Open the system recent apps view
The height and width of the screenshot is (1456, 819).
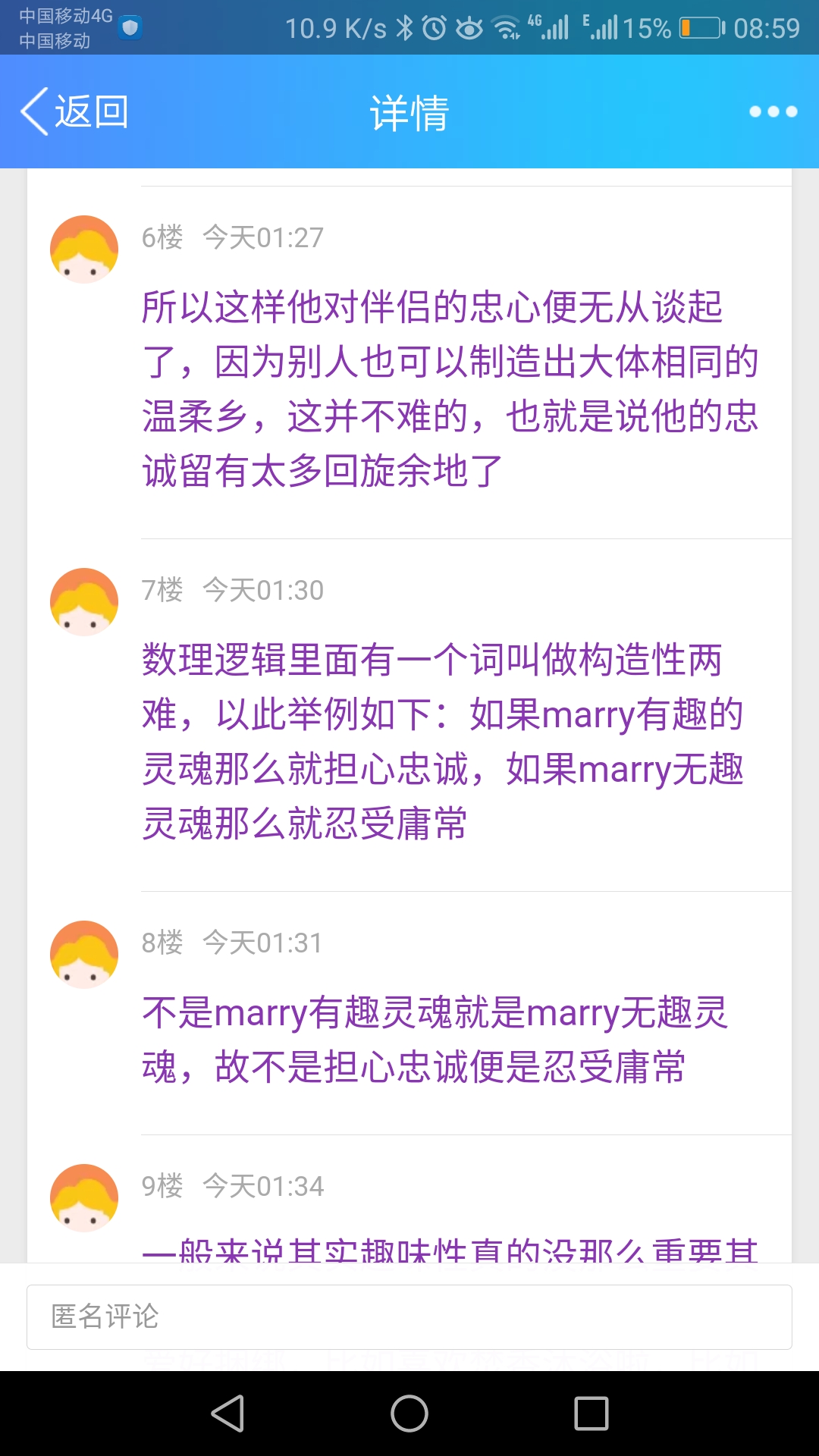[x=591, y=1414]
